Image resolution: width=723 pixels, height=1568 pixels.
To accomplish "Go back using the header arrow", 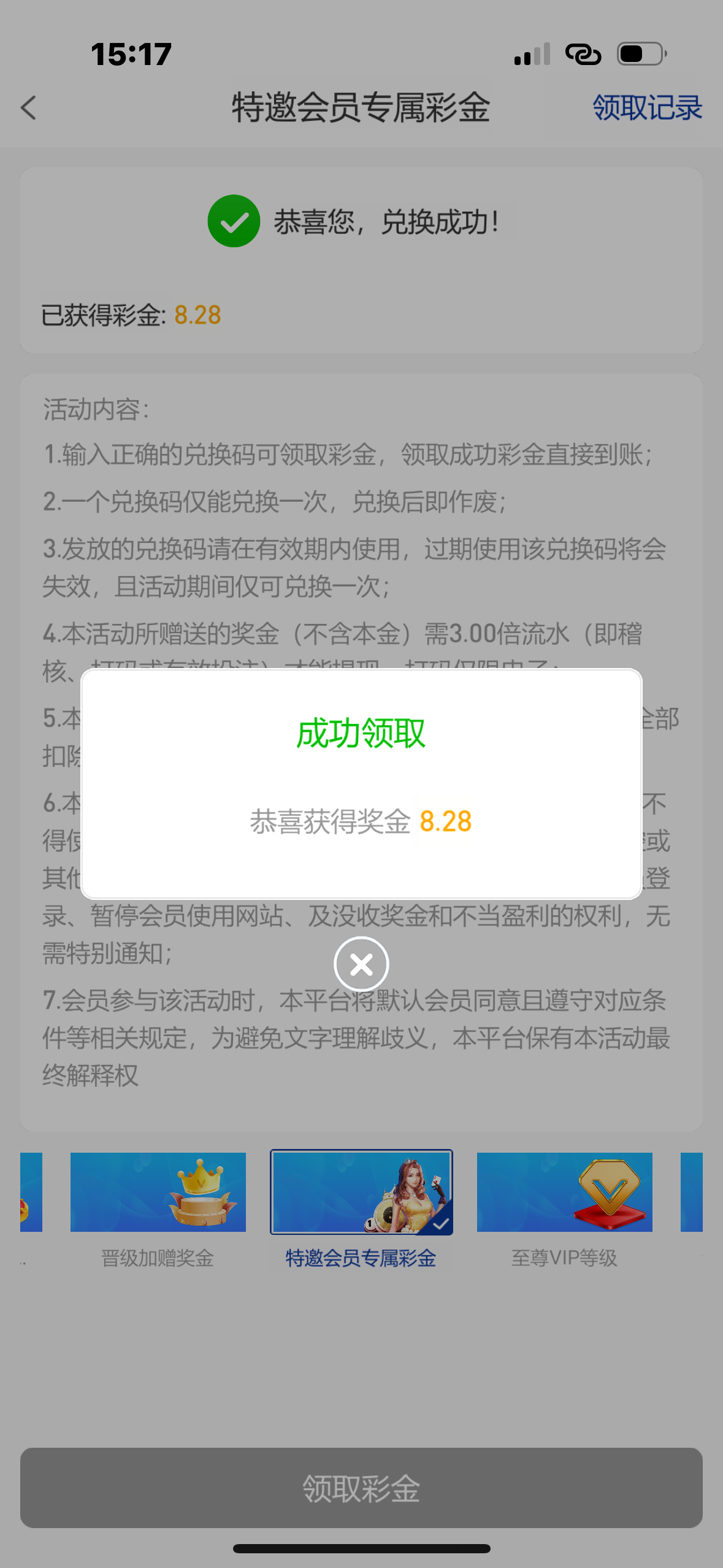I will coord(29,108).
